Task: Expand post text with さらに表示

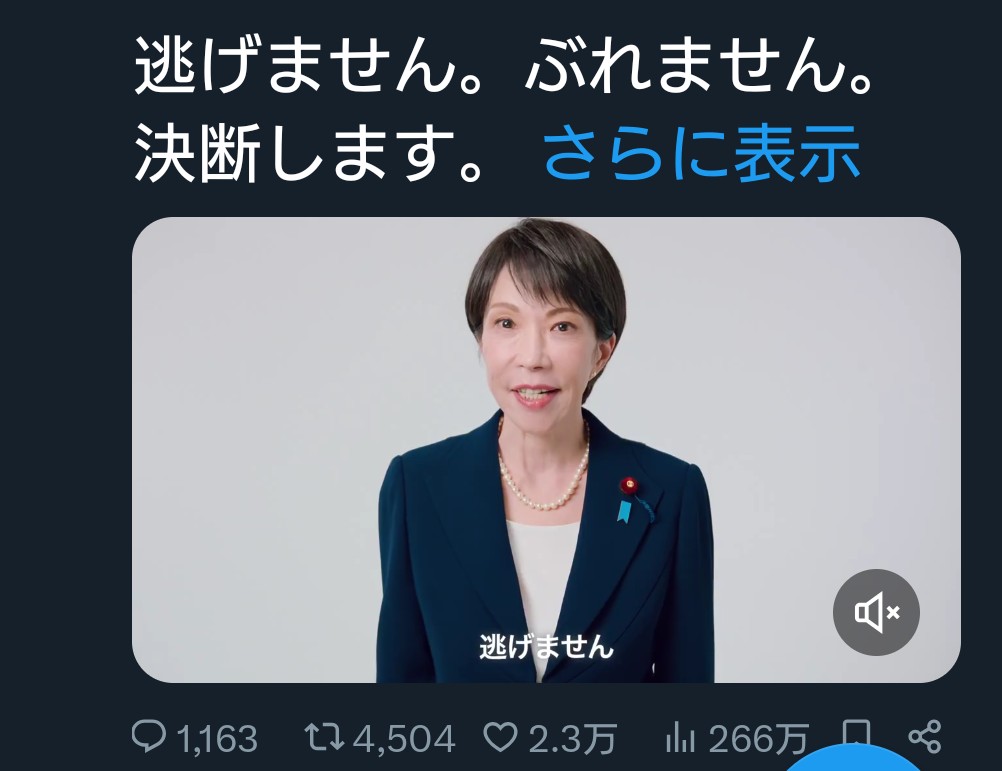Action: pos(701,155)
